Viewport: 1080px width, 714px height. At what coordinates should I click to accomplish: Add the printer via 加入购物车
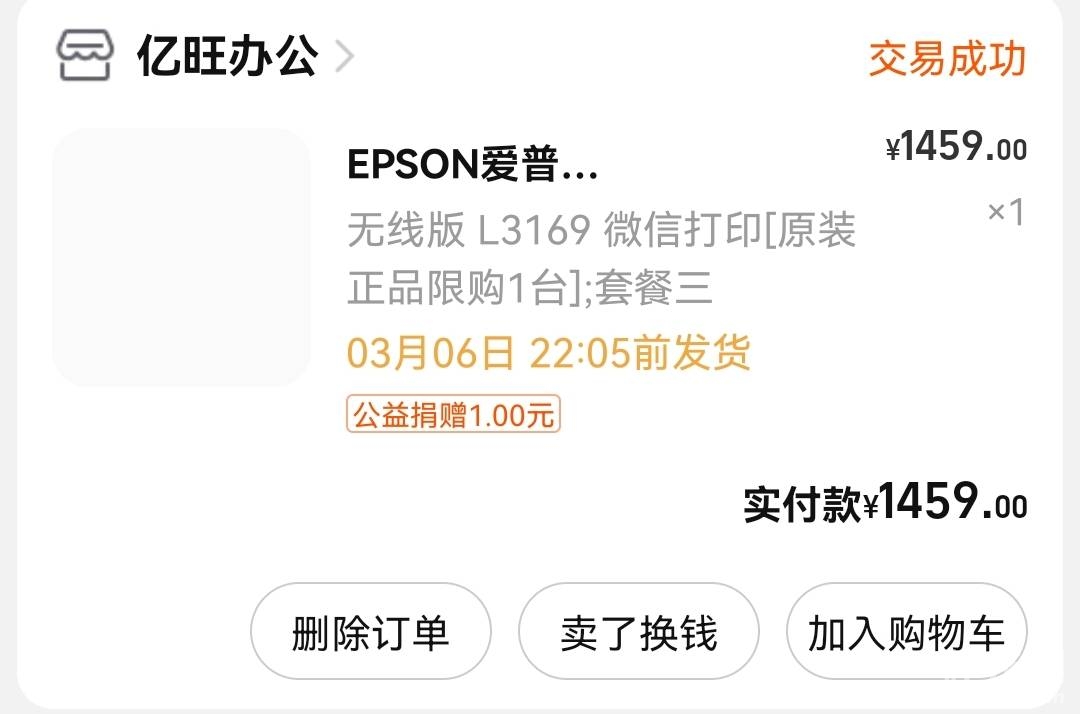point(906,633)
